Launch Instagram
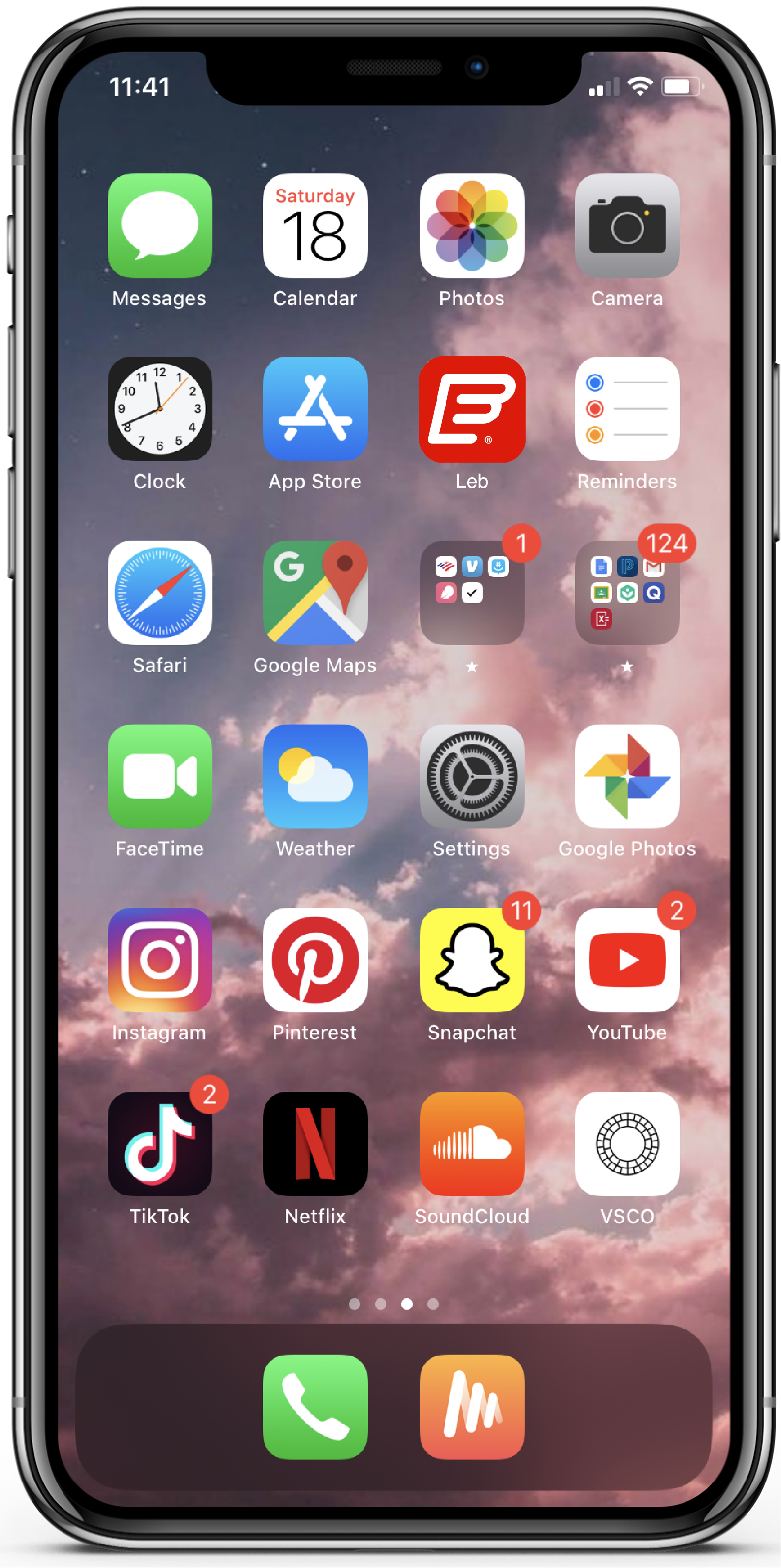This screenshot has width=781, height=1568. (159, 960)
